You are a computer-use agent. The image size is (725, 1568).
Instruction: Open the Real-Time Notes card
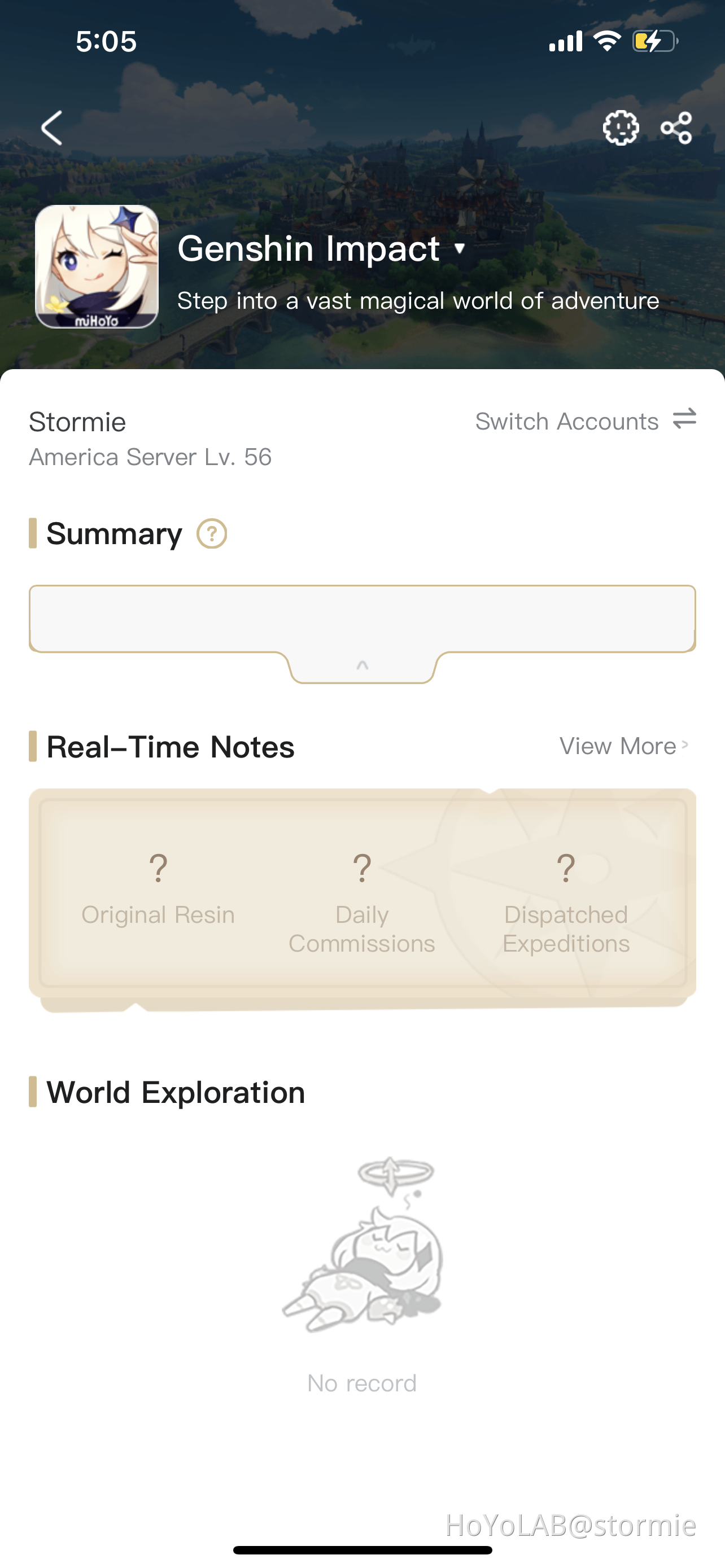tap(362, 895)
